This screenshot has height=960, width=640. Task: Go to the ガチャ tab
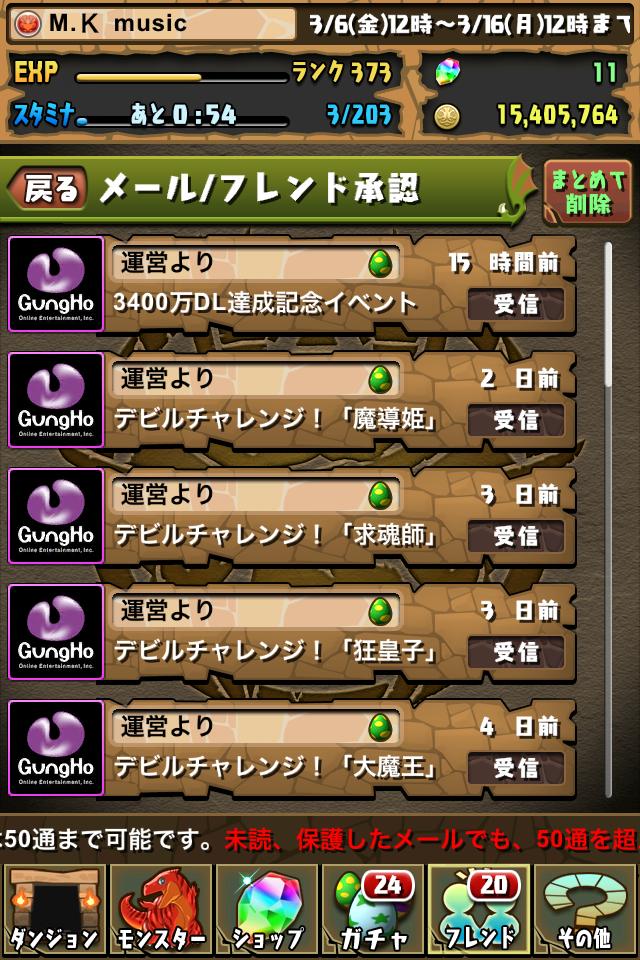(x=373, y=910)
